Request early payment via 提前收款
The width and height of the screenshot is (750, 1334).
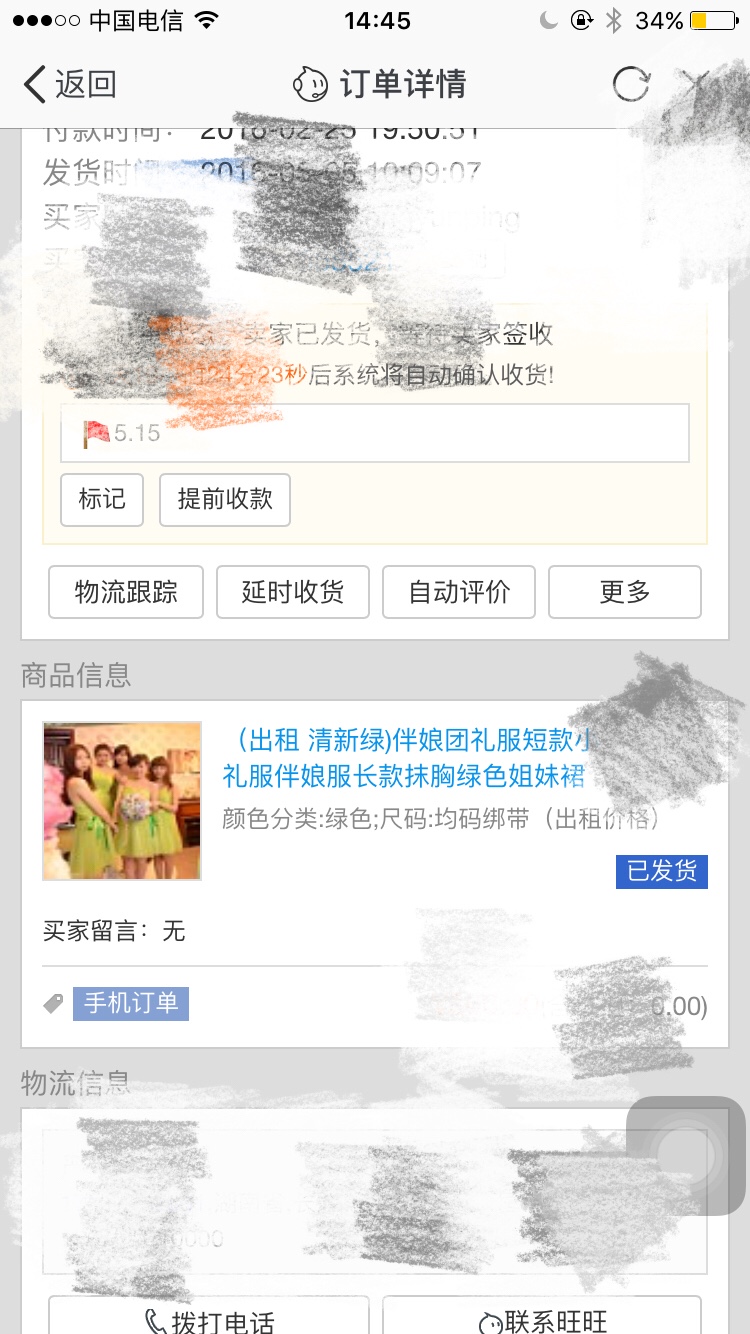pyautogui.click(x=225, y=499)
